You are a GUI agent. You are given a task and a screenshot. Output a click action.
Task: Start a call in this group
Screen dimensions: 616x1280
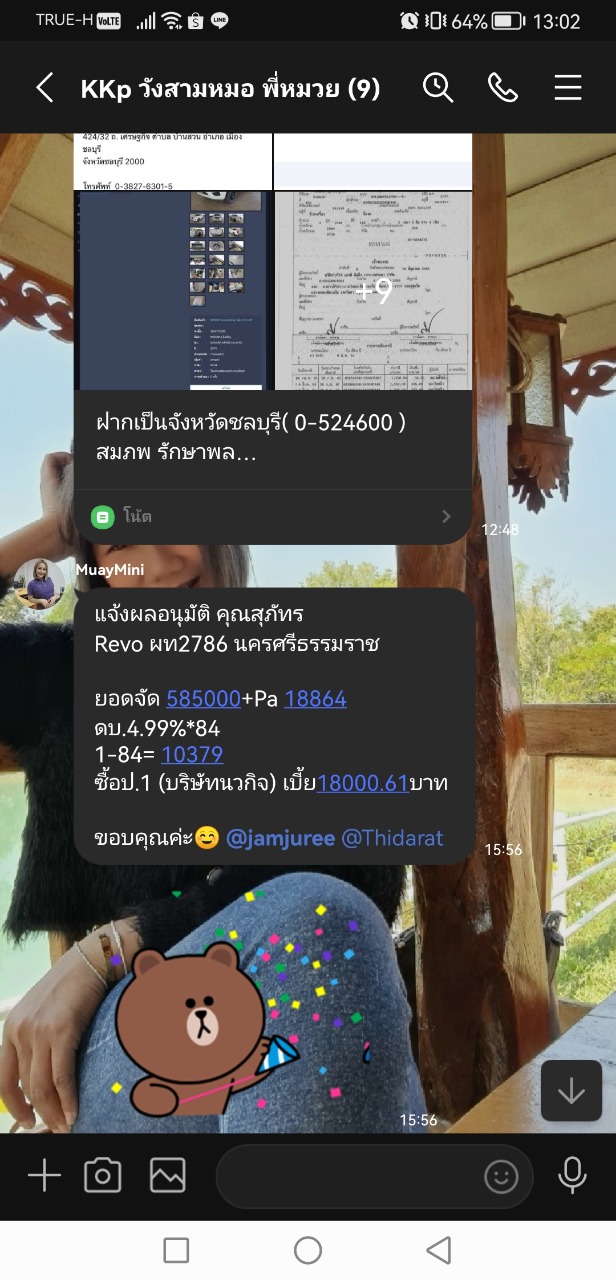(x=503, y=88)
